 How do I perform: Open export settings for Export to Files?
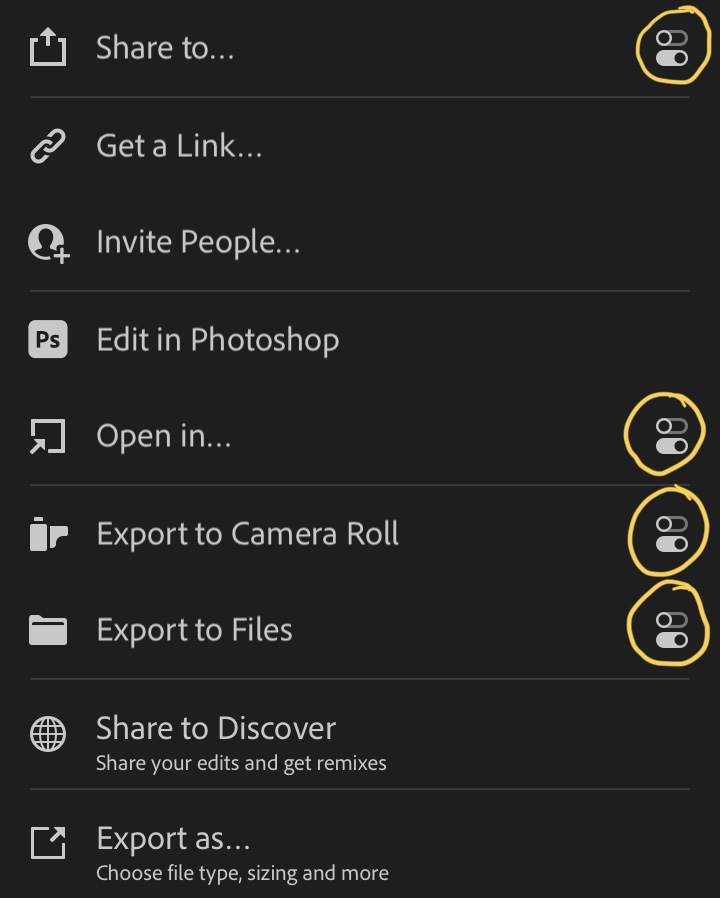(671, 630)
